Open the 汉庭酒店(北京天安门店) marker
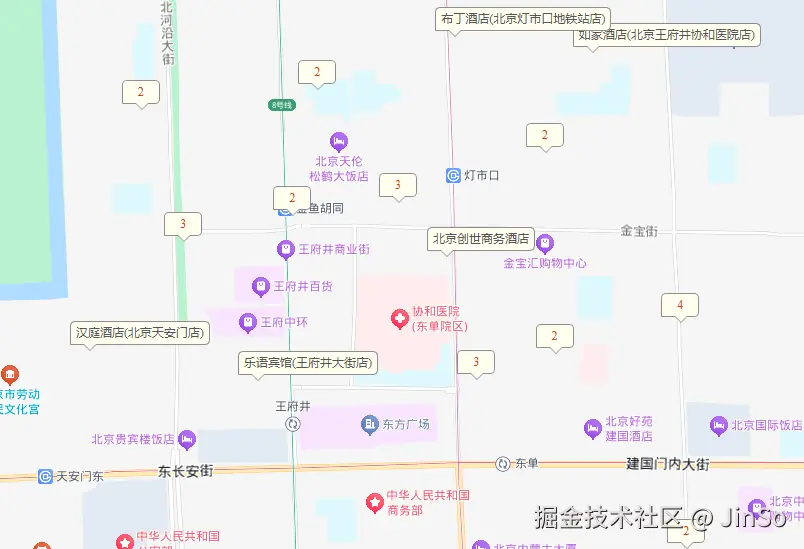The width and height of the screenshot is (804, 549). [140, 333]
